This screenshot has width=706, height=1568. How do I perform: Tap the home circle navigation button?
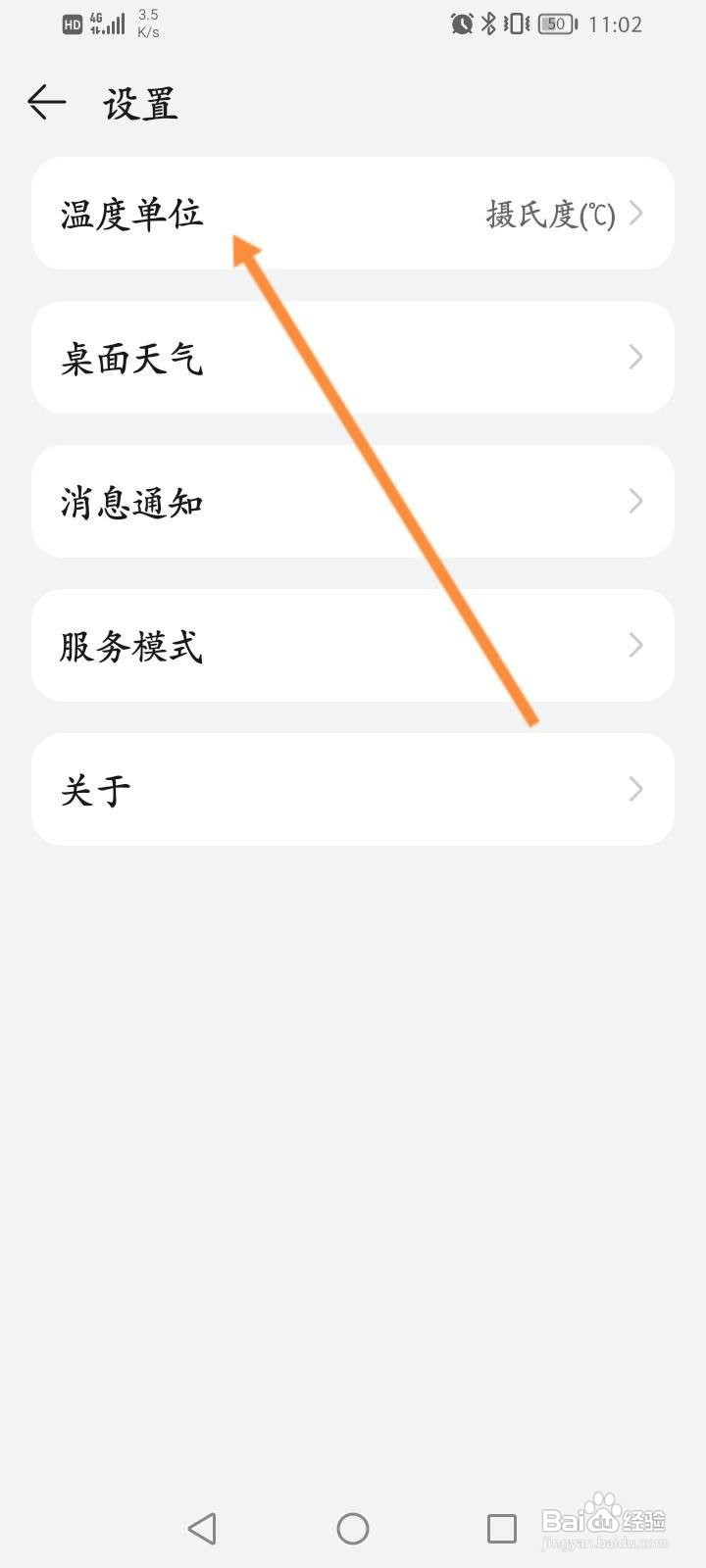point(353,1527)
